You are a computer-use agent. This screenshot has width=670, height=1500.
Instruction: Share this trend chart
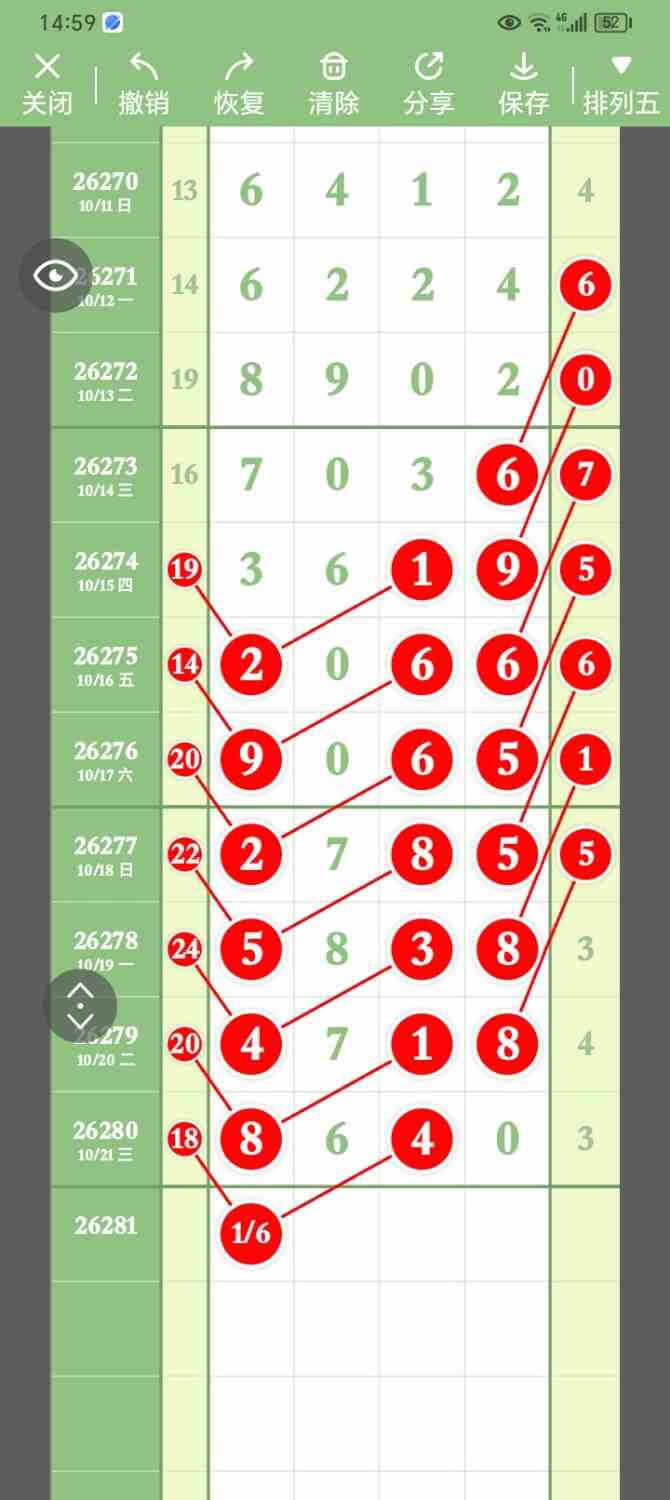(428, 84)
